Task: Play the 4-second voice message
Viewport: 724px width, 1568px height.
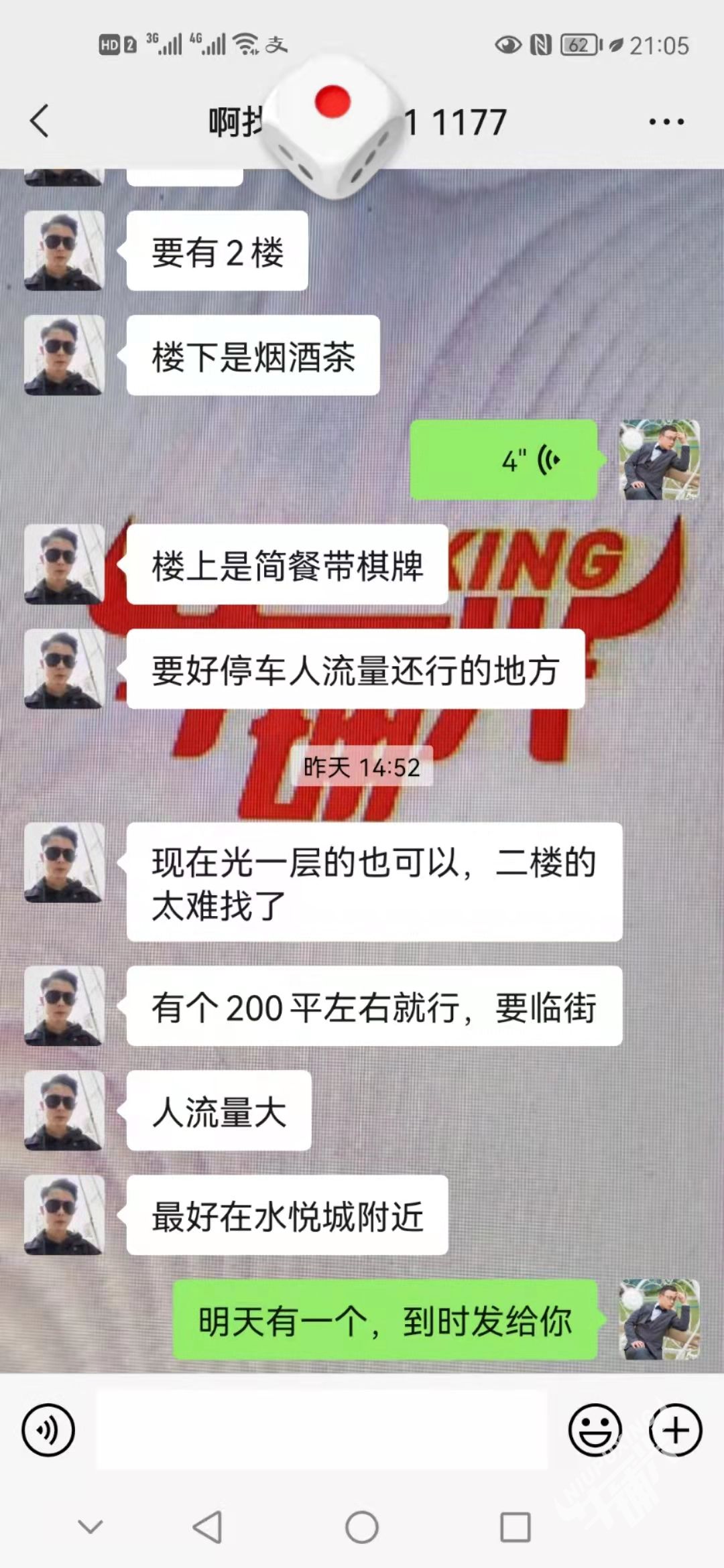Action: [x=503, y=460]
